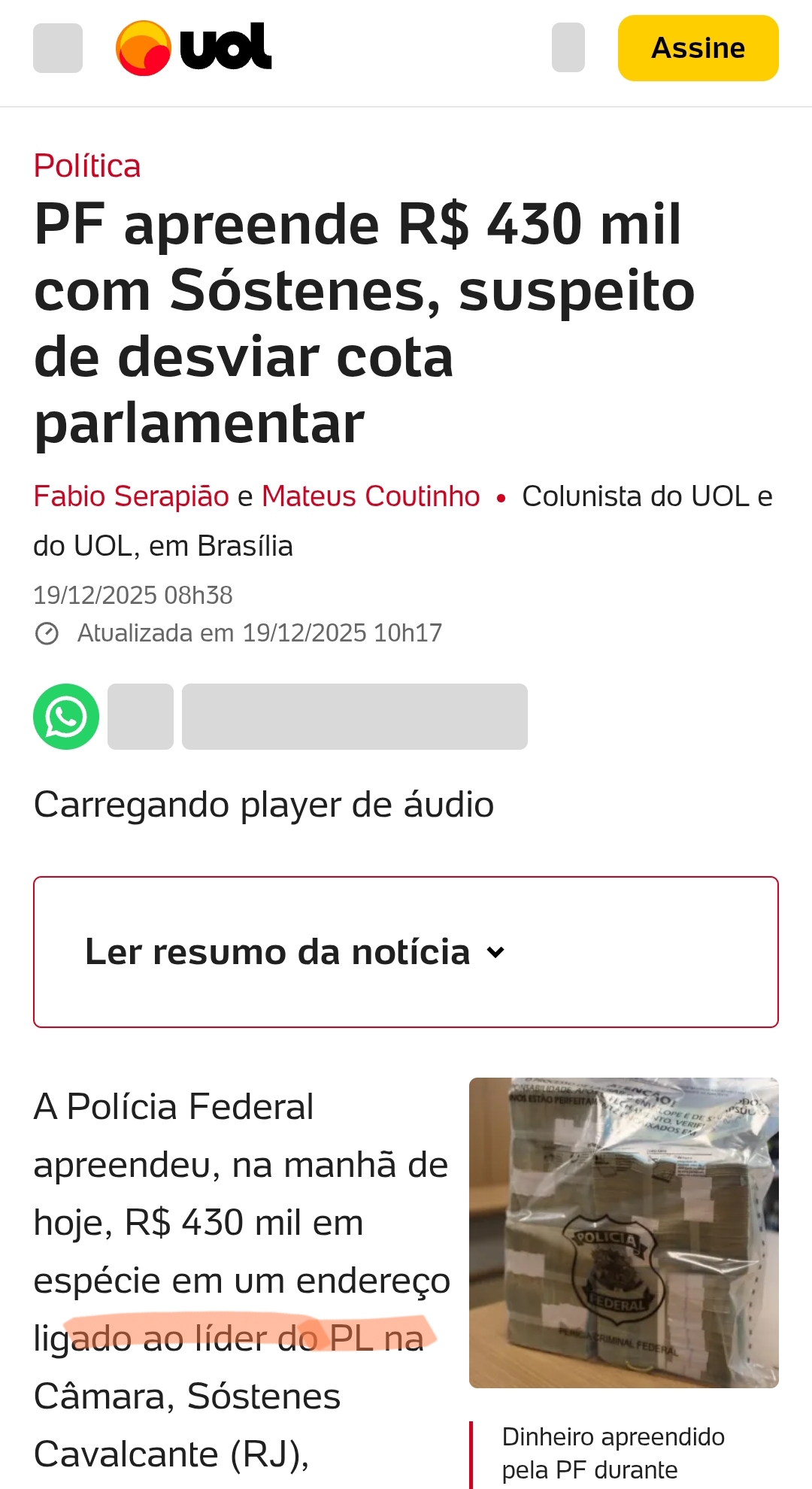The image size is (812, 1489).
Task: Open the Política section link
Action: tap(87, 166)
